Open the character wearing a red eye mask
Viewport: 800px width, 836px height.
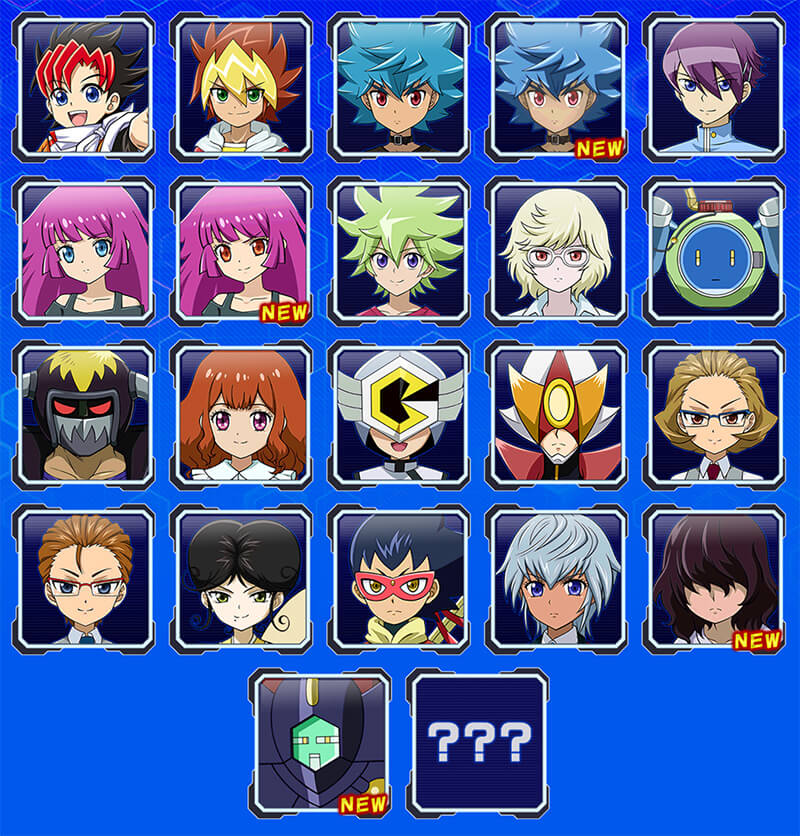399,579
